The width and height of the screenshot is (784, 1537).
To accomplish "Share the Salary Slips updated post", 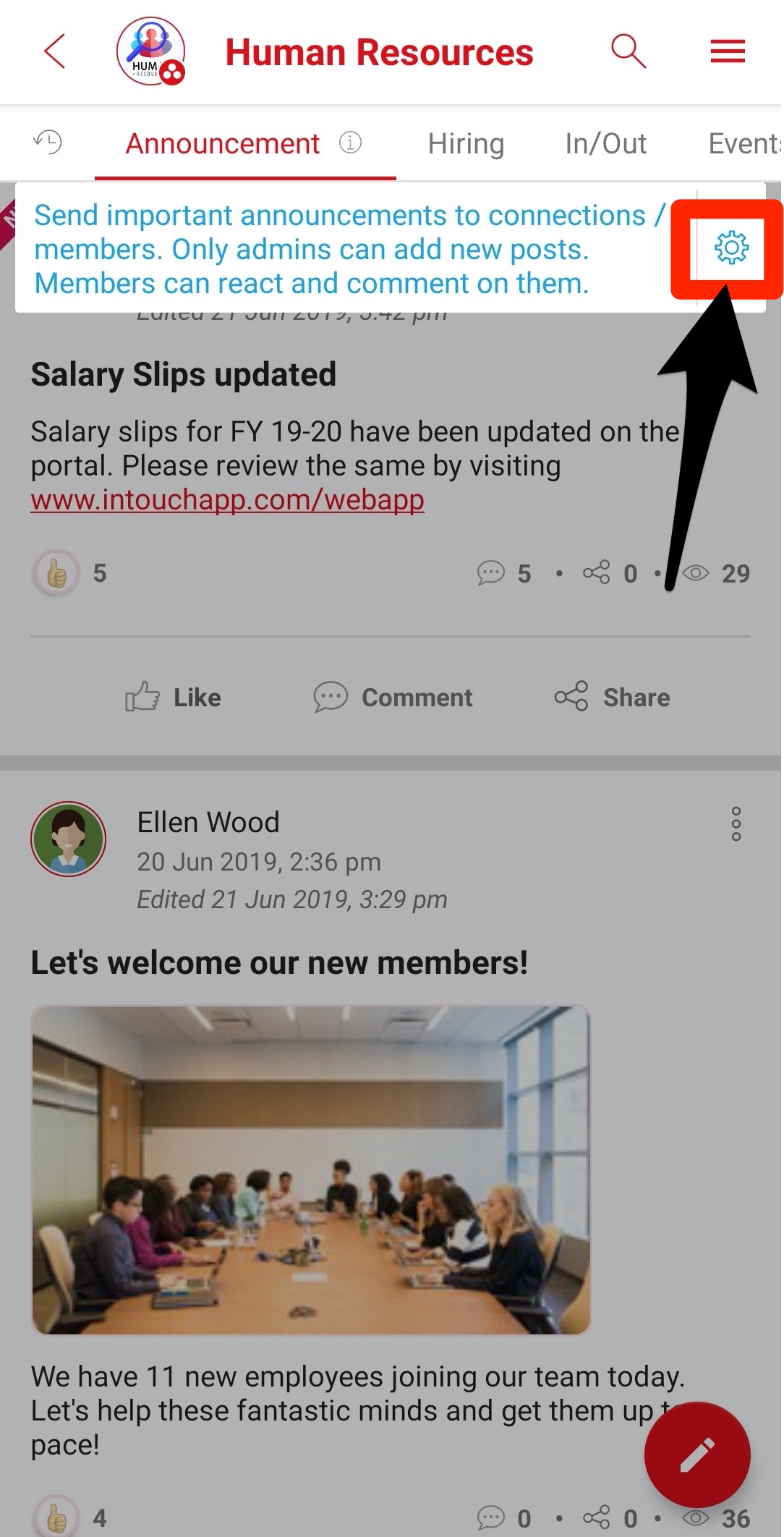I will [x=613, y=698].
